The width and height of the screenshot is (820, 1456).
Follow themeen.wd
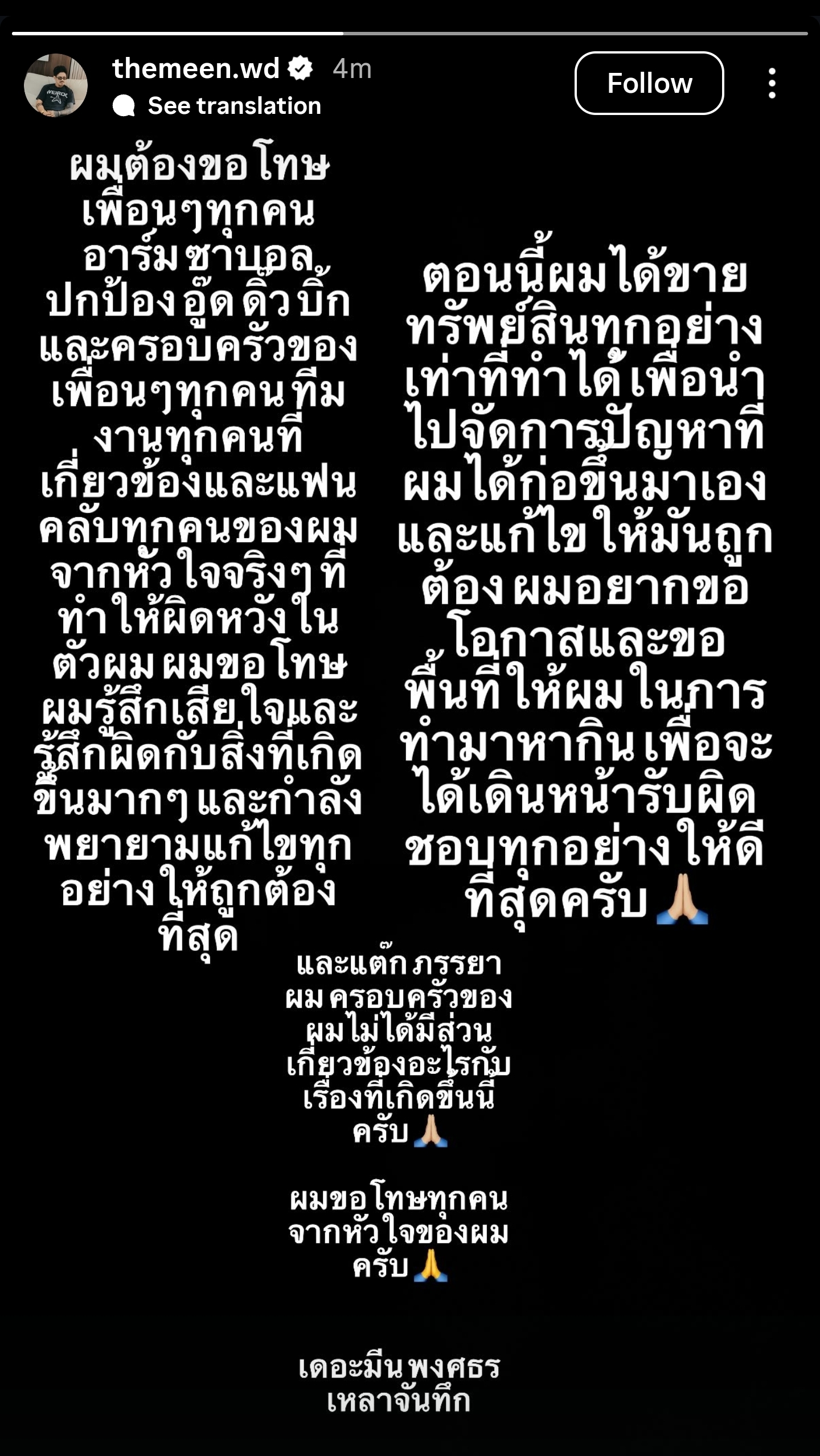[x=649, y=83]
